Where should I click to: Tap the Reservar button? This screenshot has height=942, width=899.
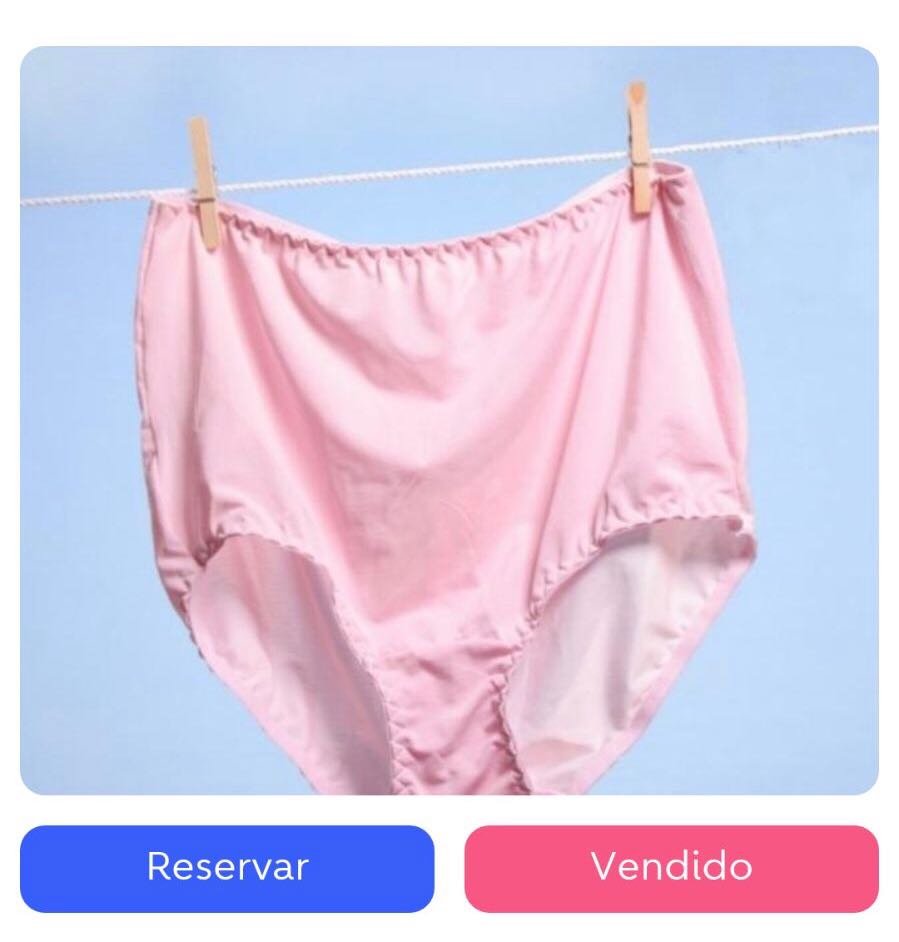click(227, 867)
